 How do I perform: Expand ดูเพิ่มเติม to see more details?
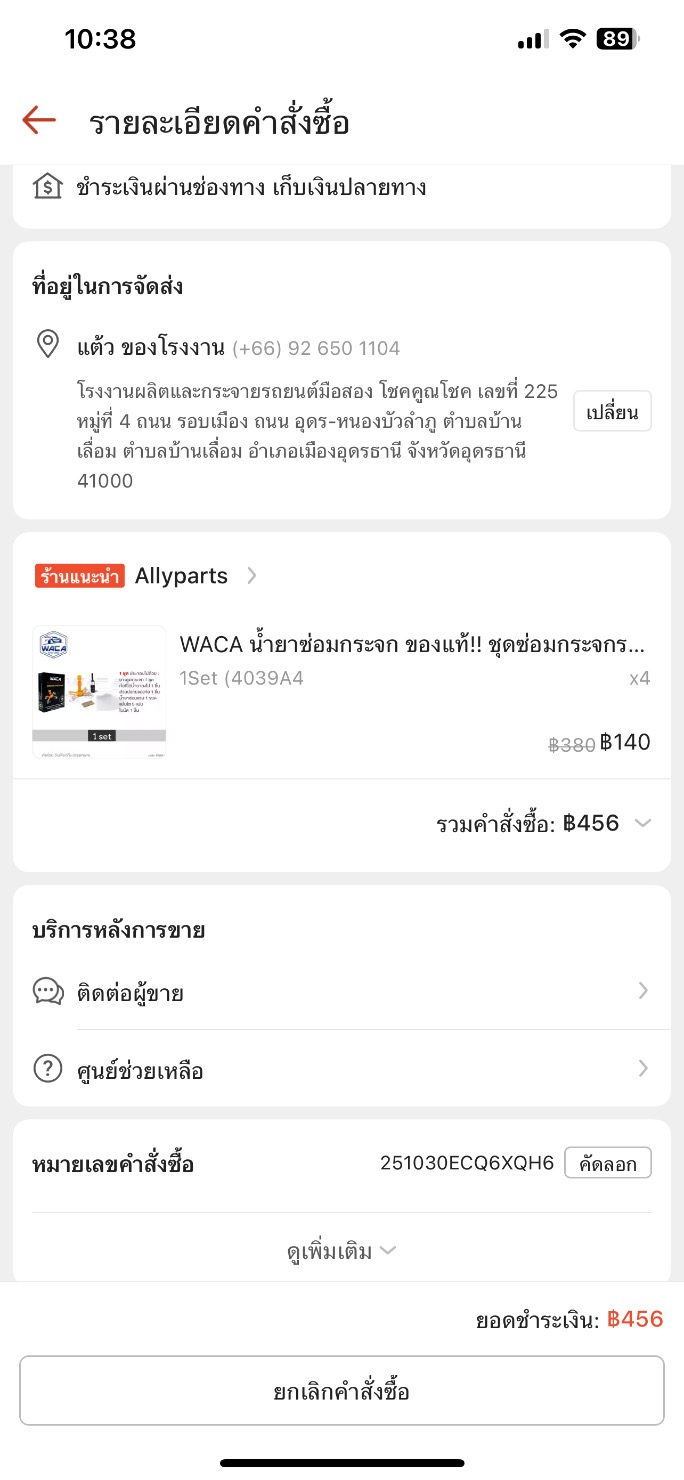341,1251
